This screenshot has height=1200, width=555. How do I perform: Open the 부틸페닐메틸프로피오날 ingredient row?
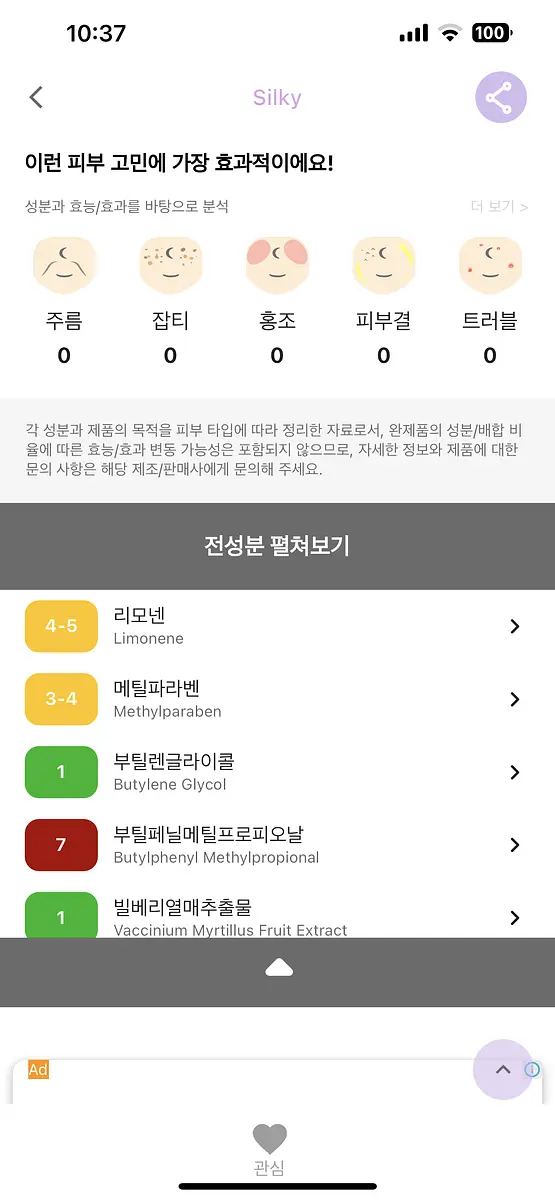[277, 845]
